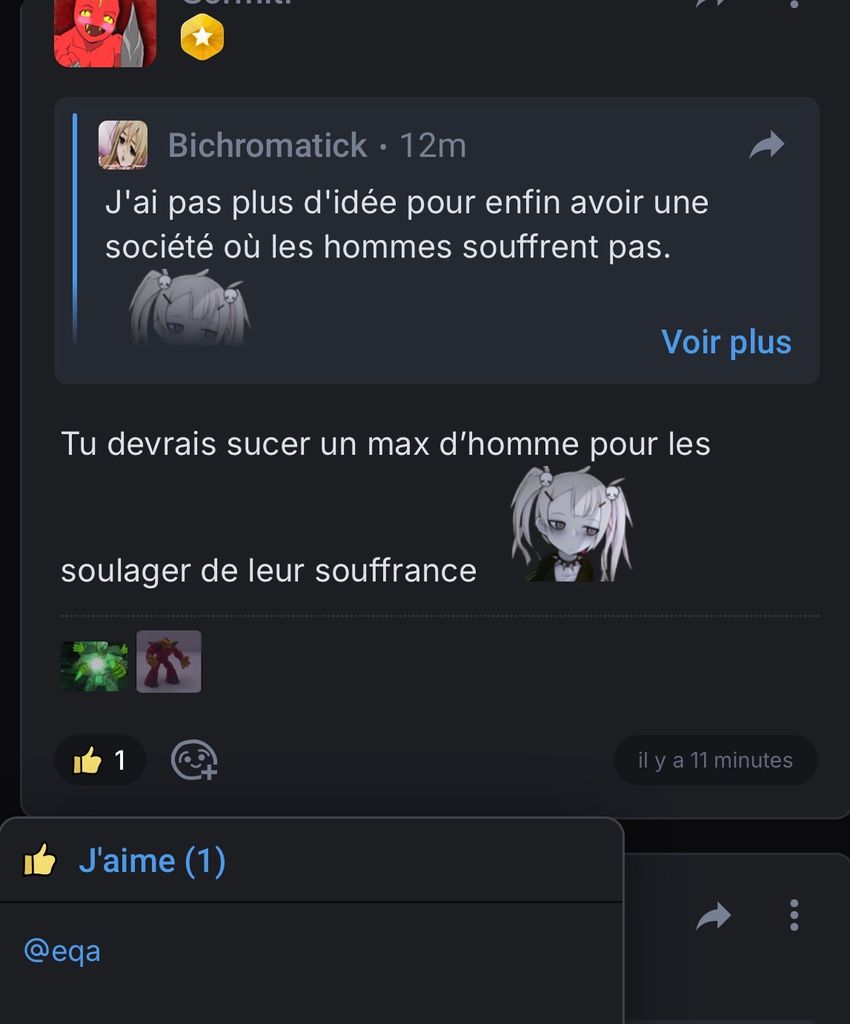Open the quoted Bichromatick post via arrow
The height and width of the screenshot is (1024, 850).
point(767,146)
